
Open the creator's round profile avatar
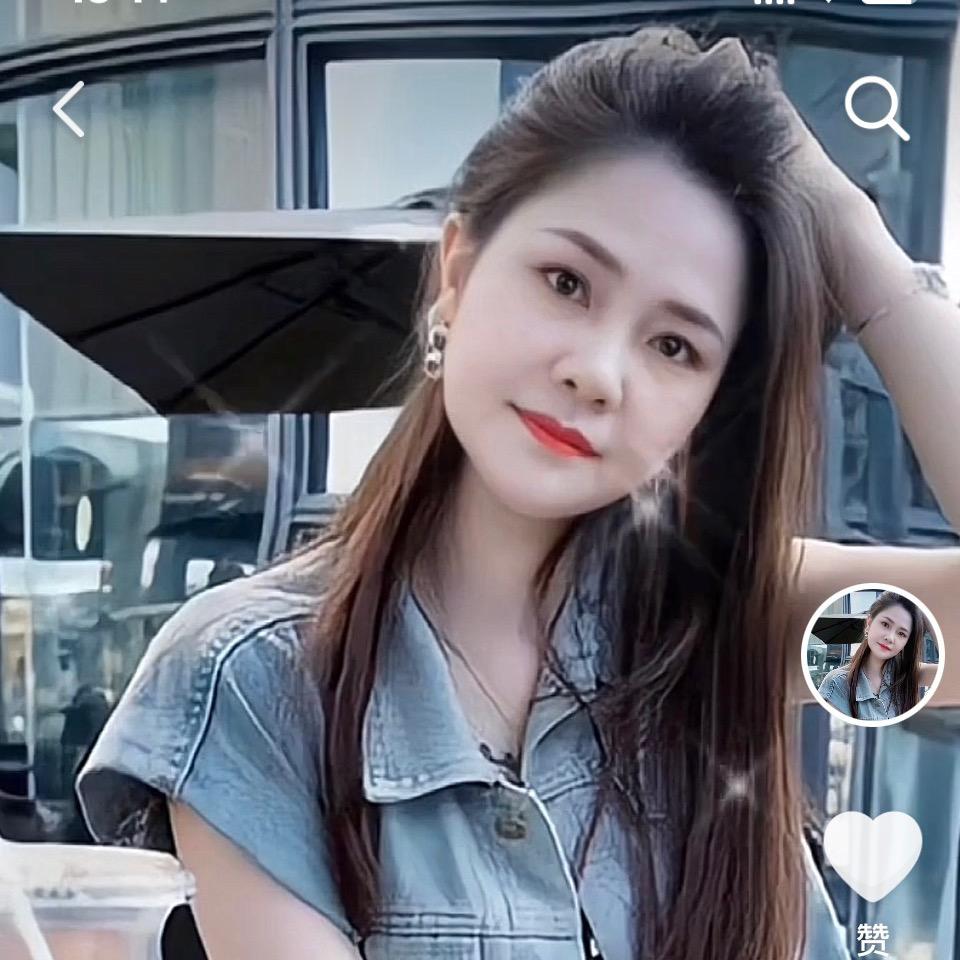(872, 654)
